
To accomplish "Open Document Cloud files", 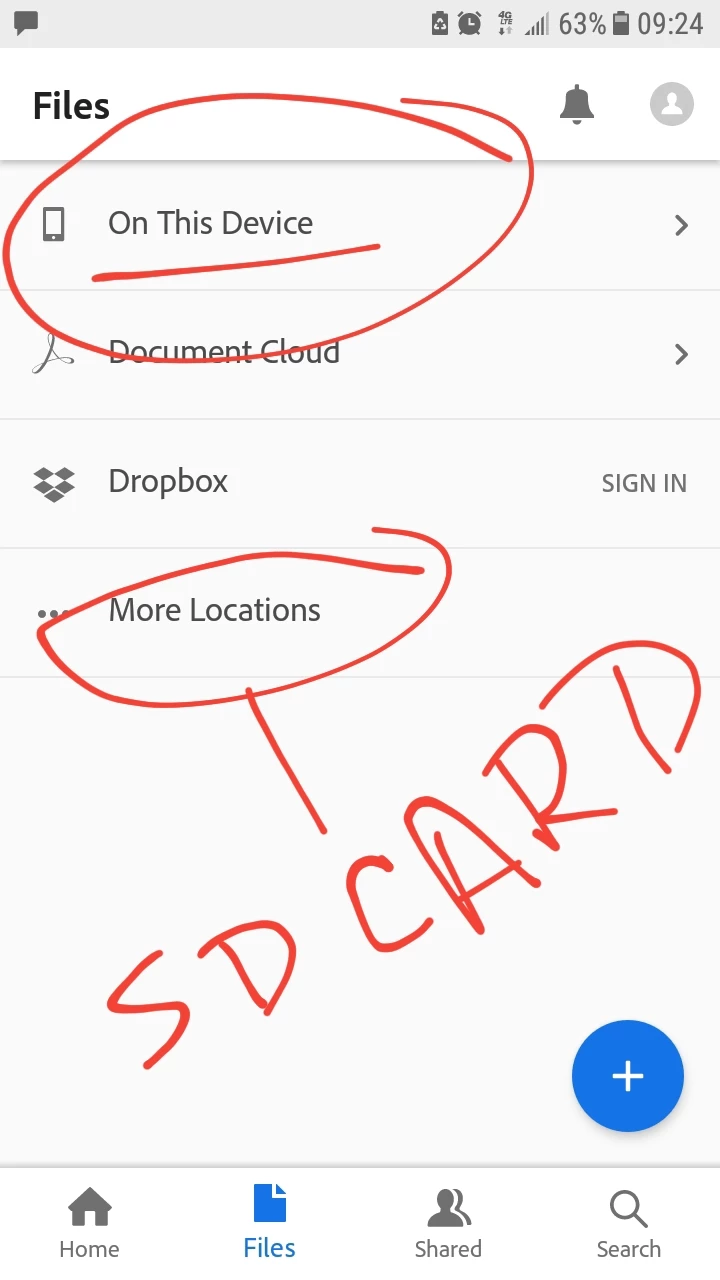I will pyautogui.click(x=360, y=354).
